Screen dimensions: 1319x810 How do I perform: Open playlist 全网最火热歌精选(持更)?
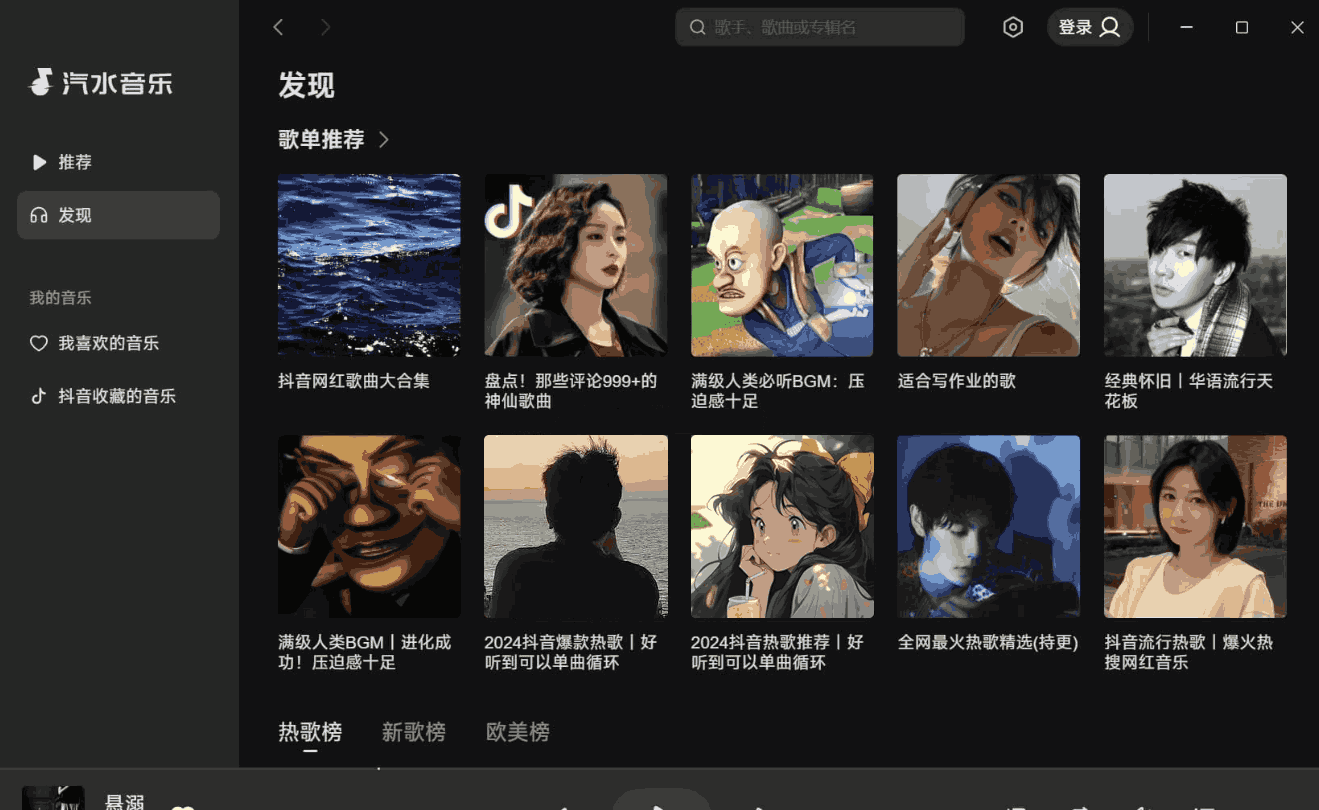pyautogui.click(x=988, y=526)
